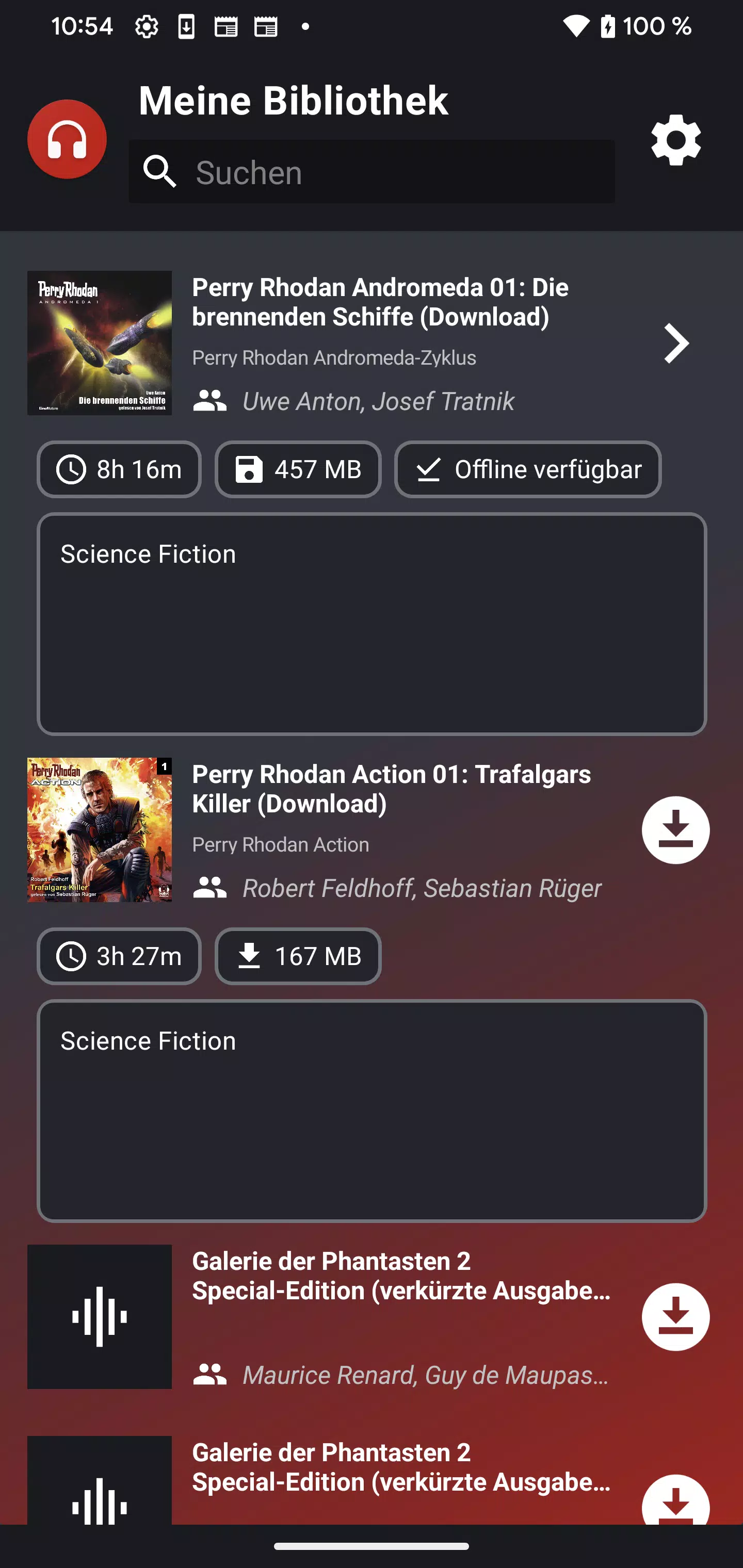Open Perry Rhodan Andromeda 01 cover thumbnail

(99, 342)
